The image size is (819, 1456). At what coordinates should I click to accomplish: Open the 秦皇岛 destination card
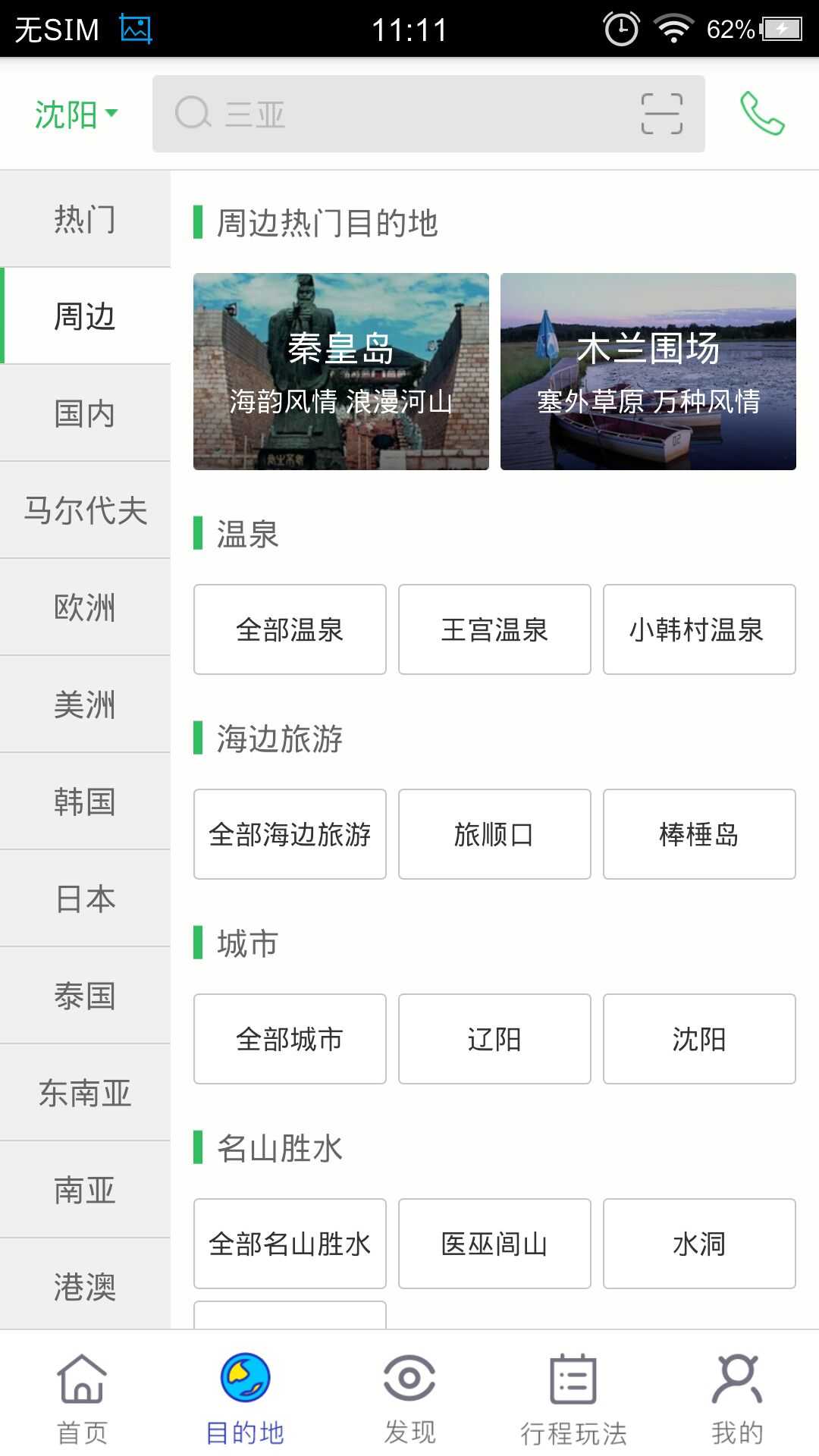coord(340,371)
